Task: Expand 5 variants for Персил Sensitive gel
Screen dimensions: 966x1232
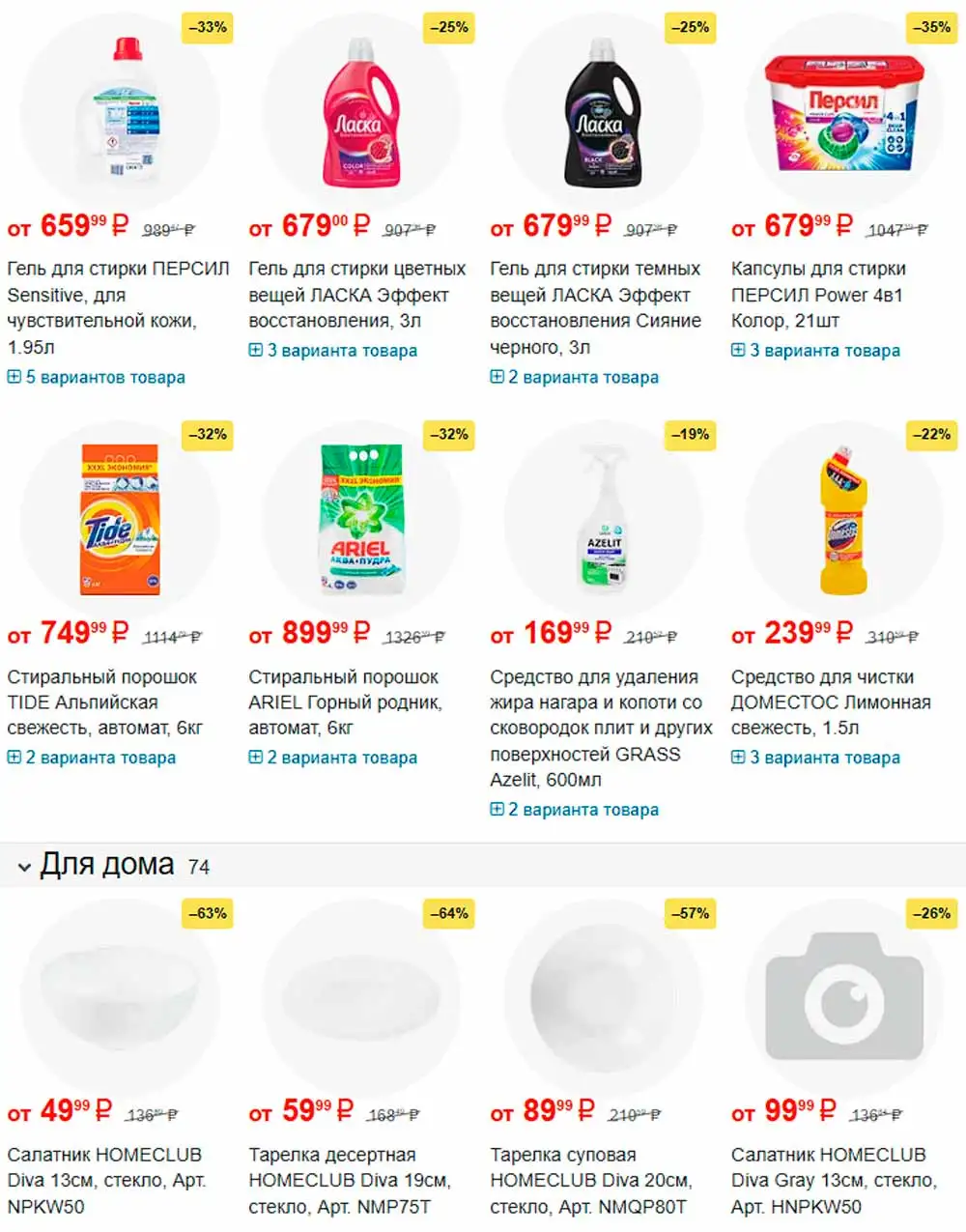Action: 97,377
